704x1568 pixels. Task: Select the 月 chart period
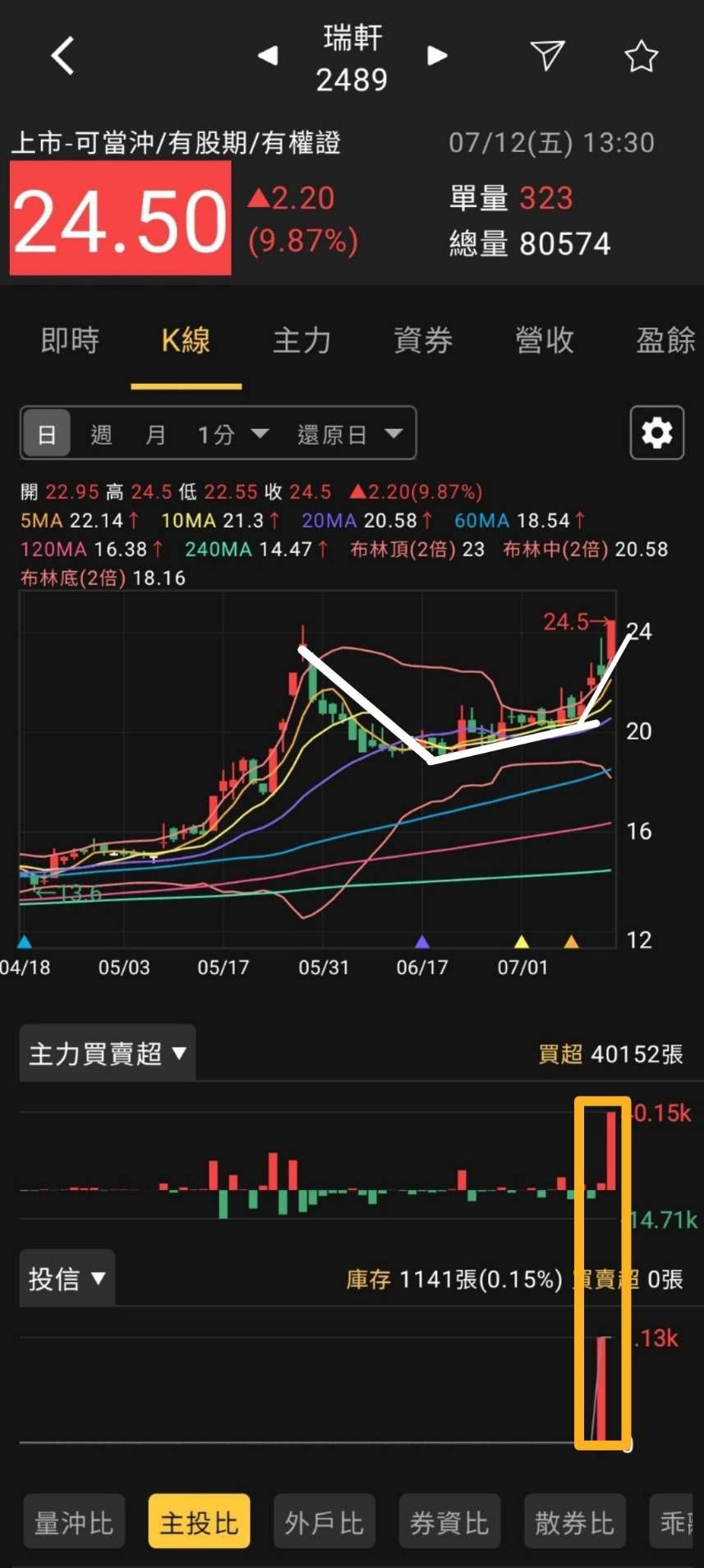(155, 434)
